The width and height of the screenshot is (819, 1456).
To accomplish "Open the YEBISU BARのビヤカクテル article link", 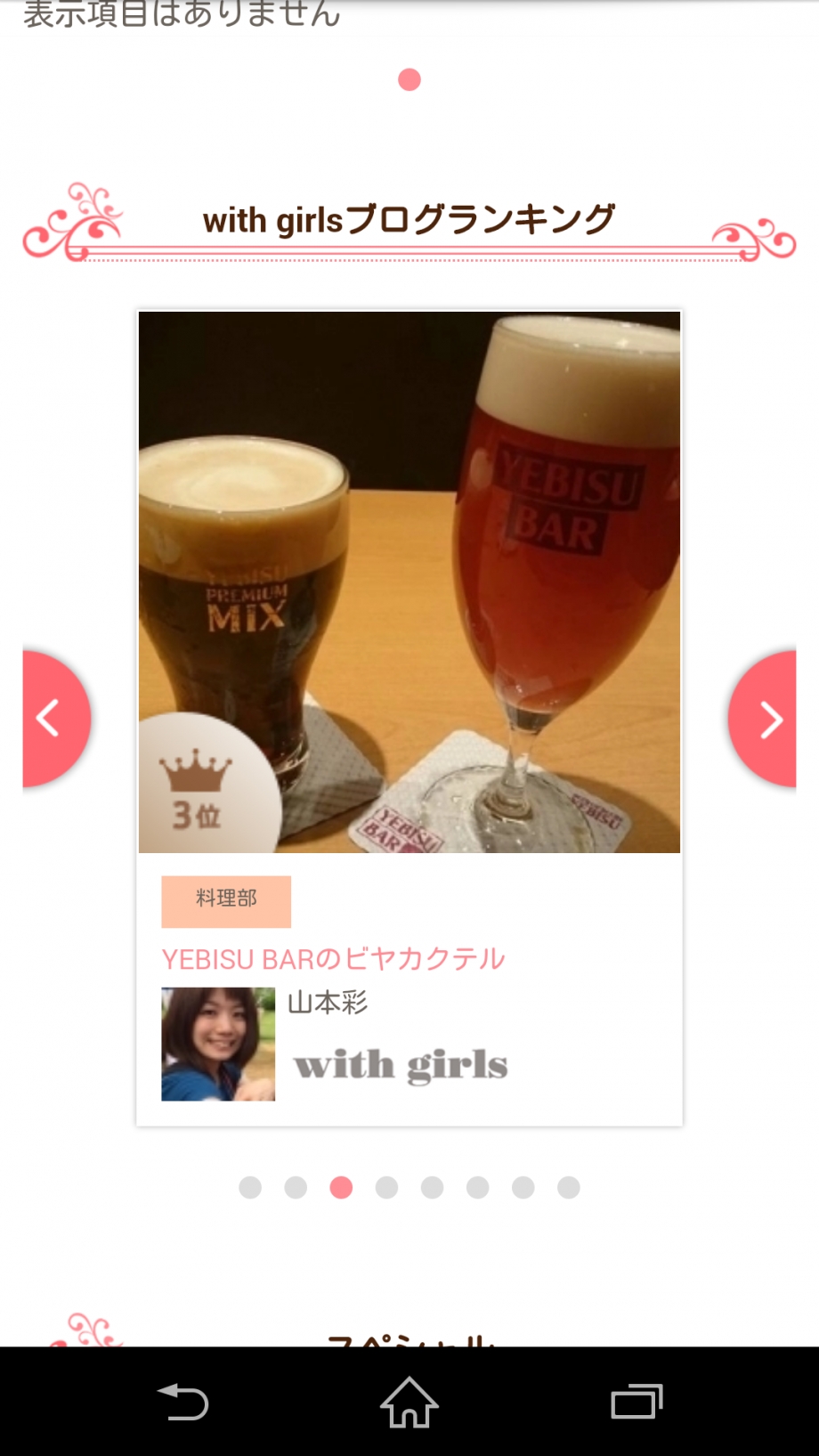I will tap(333, 959).
